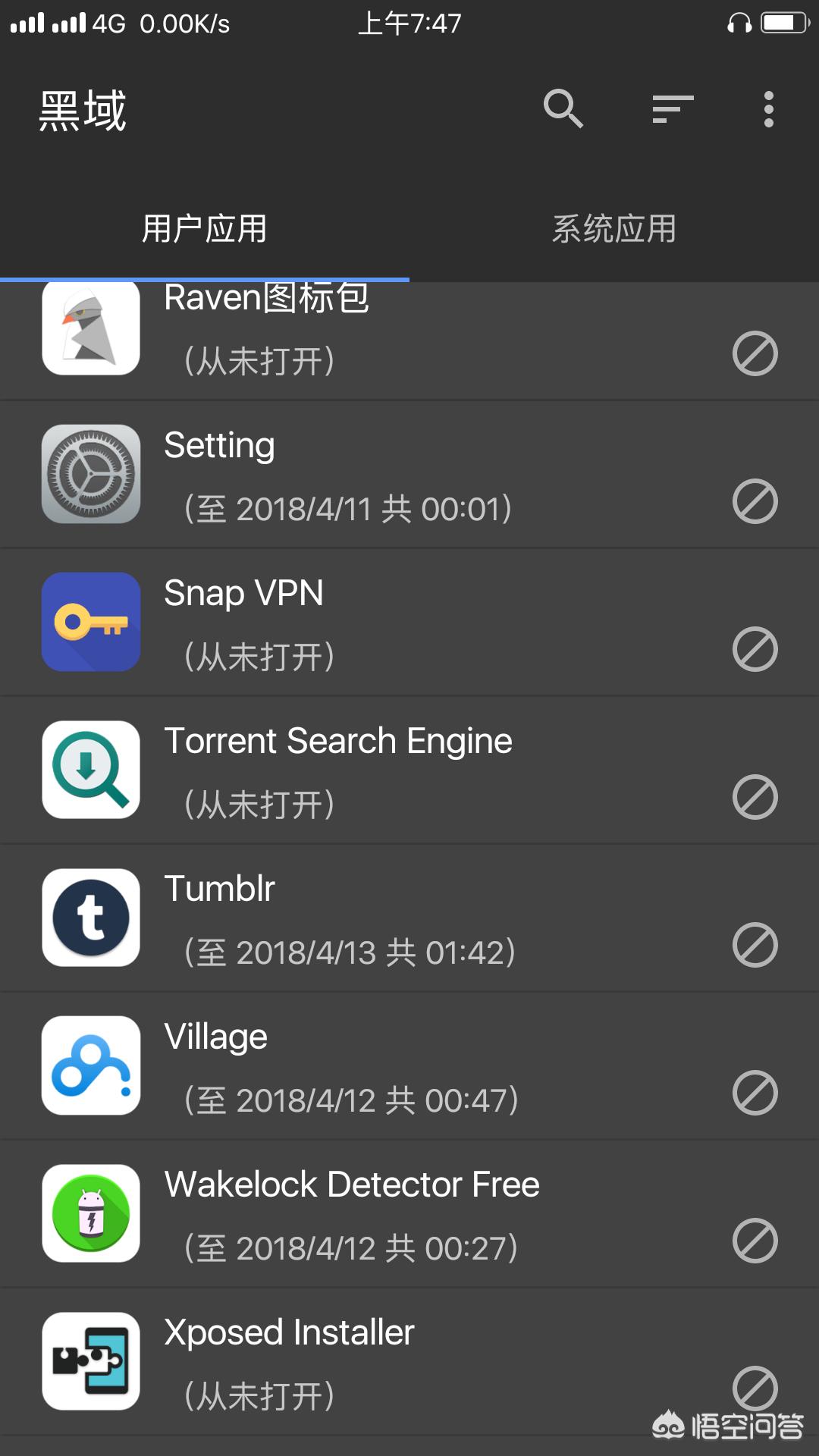This screenshot has width=819, height=1456.
Task: Open the Wakelock Detector Free row
Action: pos(409,1214)
